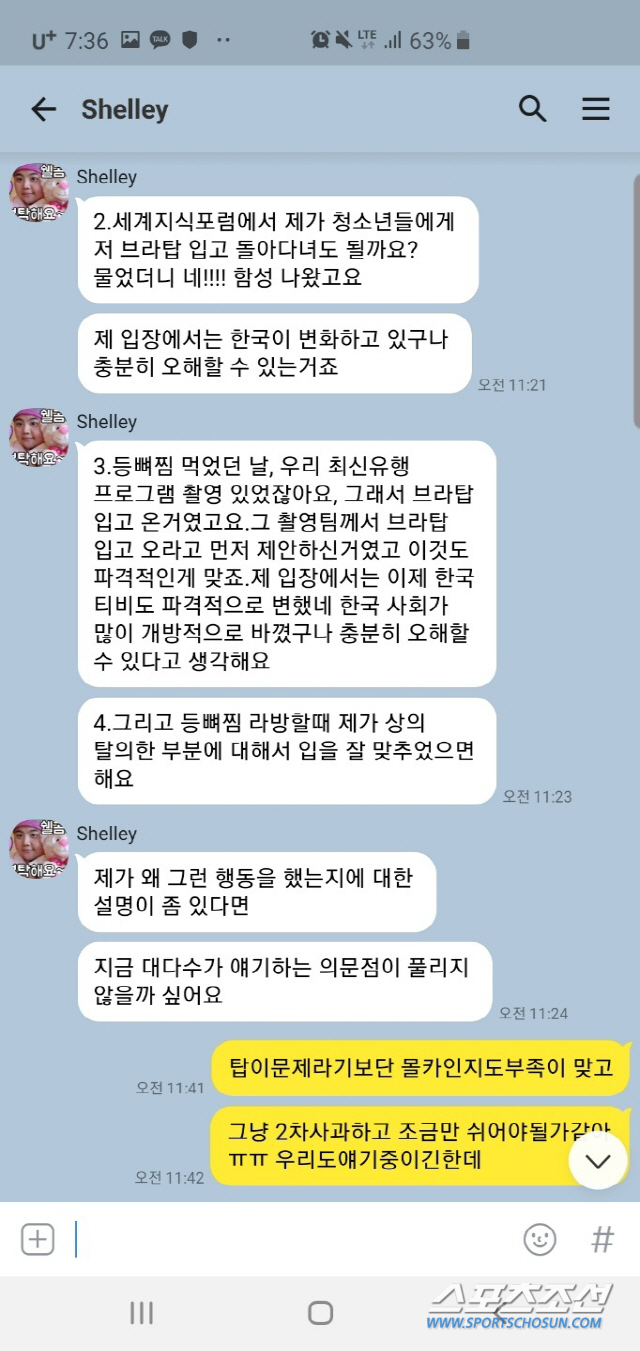The height and width of the screenshot is (1351, 640).
Task: Open the plus attachment menu
Action: 37,1240
